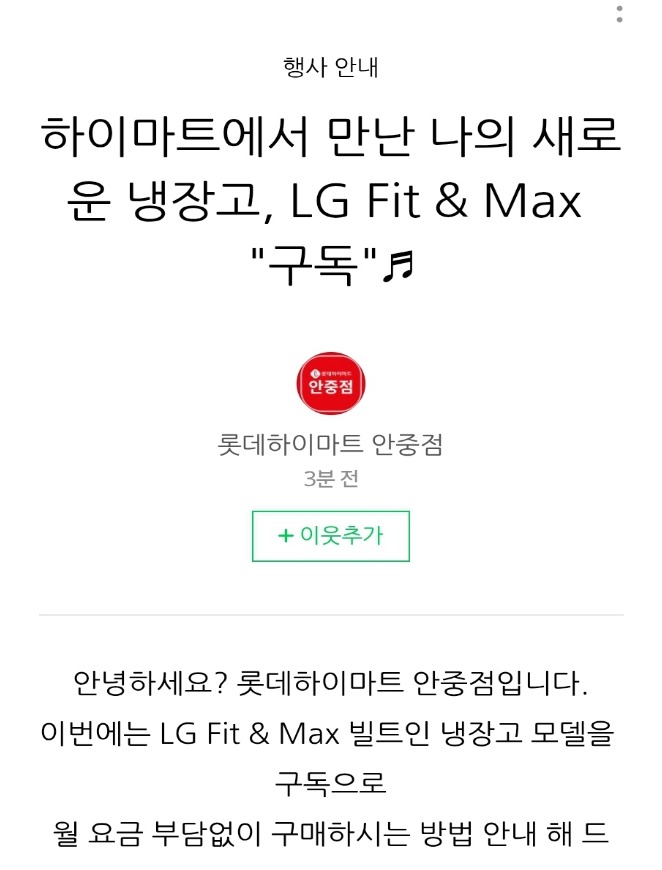This screenshot has height=870, width=662.
Task: Open the 롯데하이마트 안중점 blog name
Action: click(x=331, y=444)
